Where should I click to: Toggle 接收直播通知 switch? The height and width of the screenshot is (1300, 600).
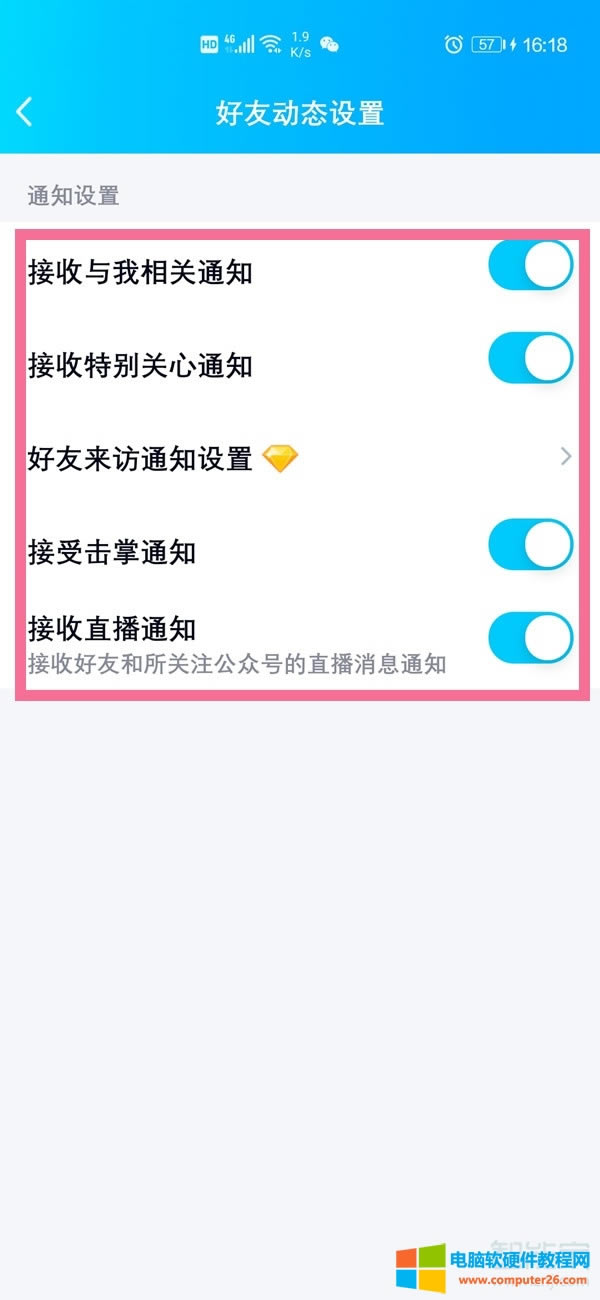pyautogui.click(x=530, y=638)
